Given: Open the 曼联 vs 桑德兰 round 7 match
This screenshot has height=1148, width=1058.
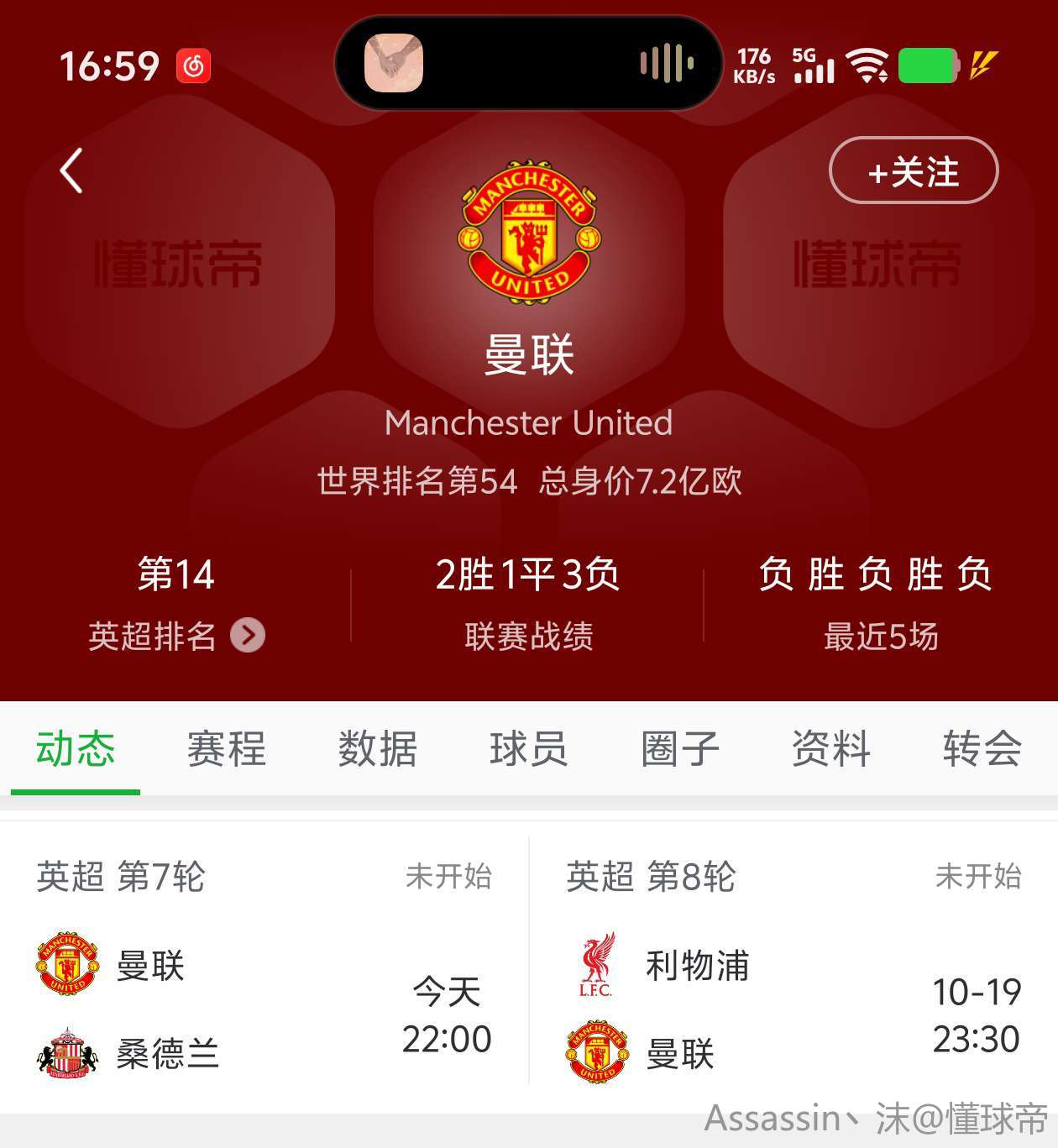Looking at the screenshot, I should coord(264,966).
